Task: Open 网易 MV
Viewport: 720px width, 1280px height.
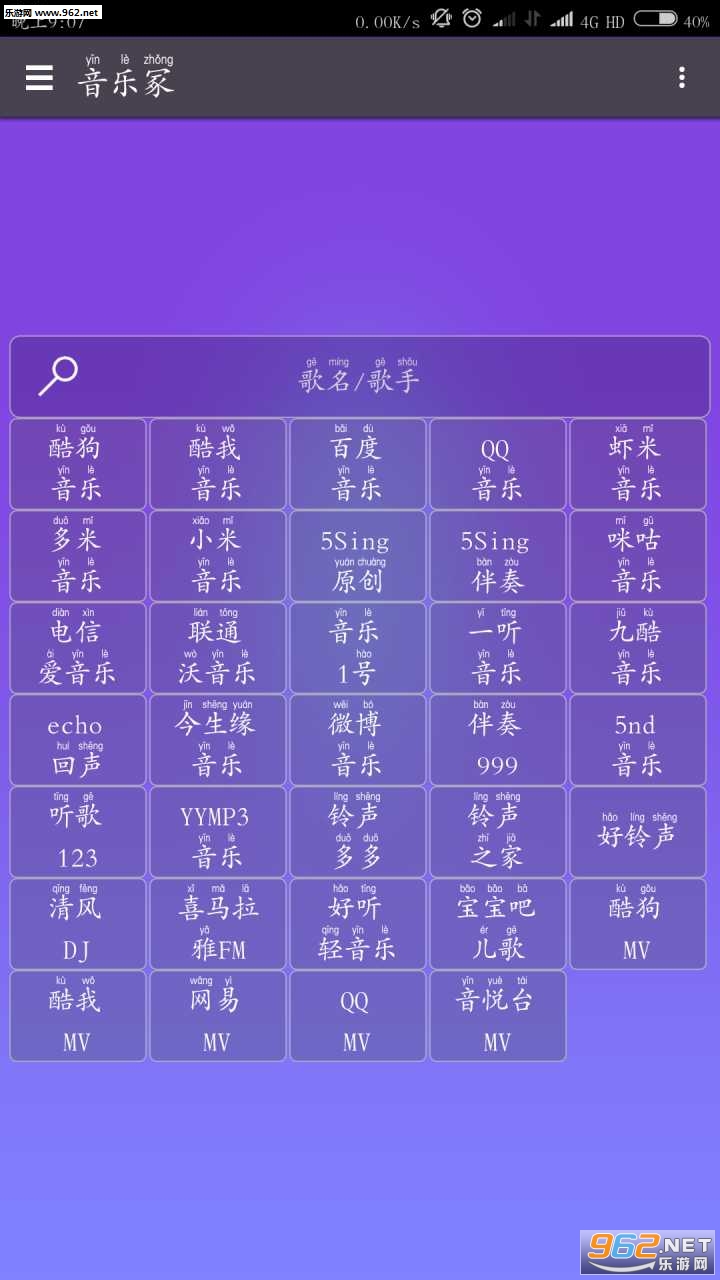Action: 218,1016
